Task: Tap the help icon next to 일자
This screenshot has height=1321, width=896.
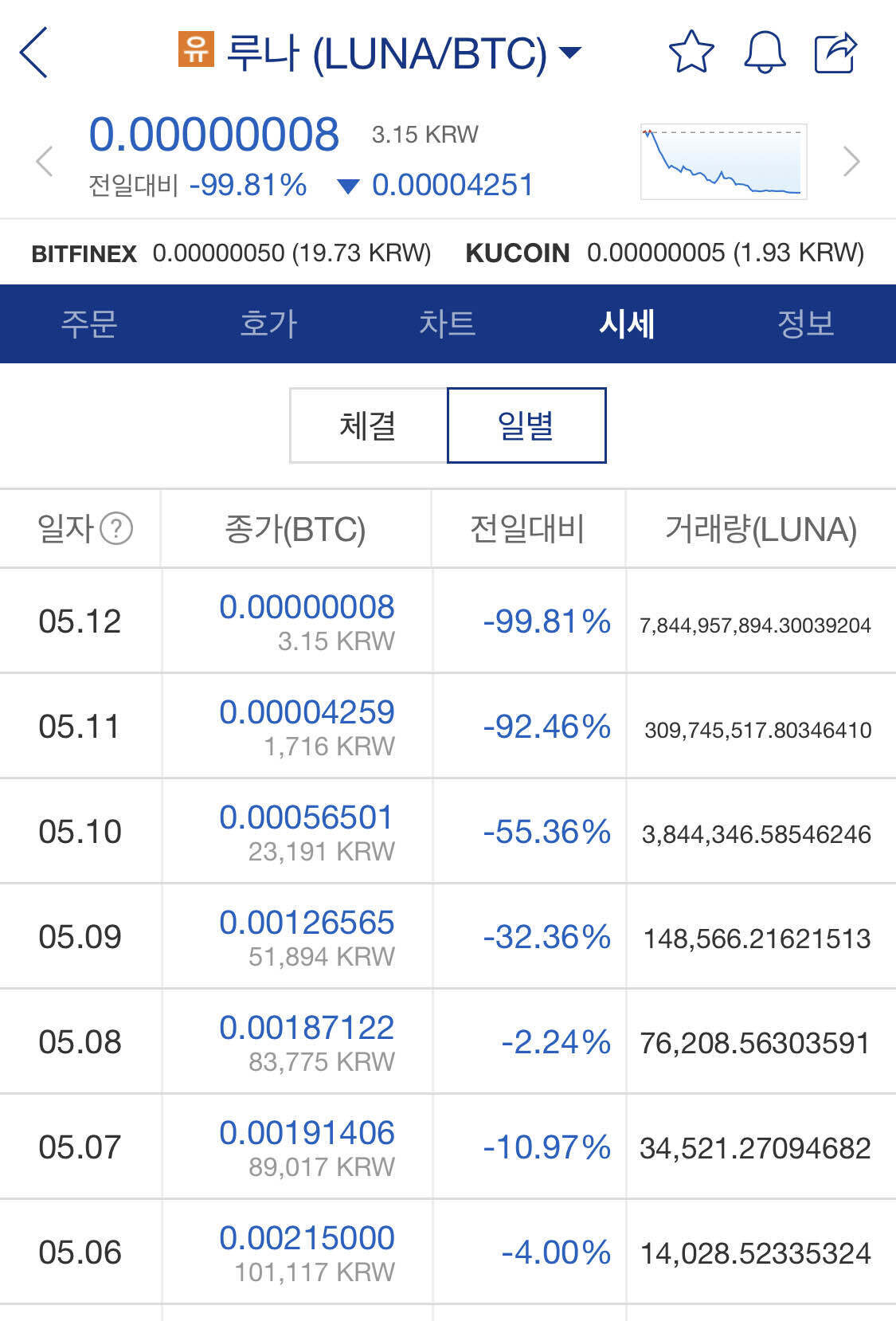Action: [116, 528]
